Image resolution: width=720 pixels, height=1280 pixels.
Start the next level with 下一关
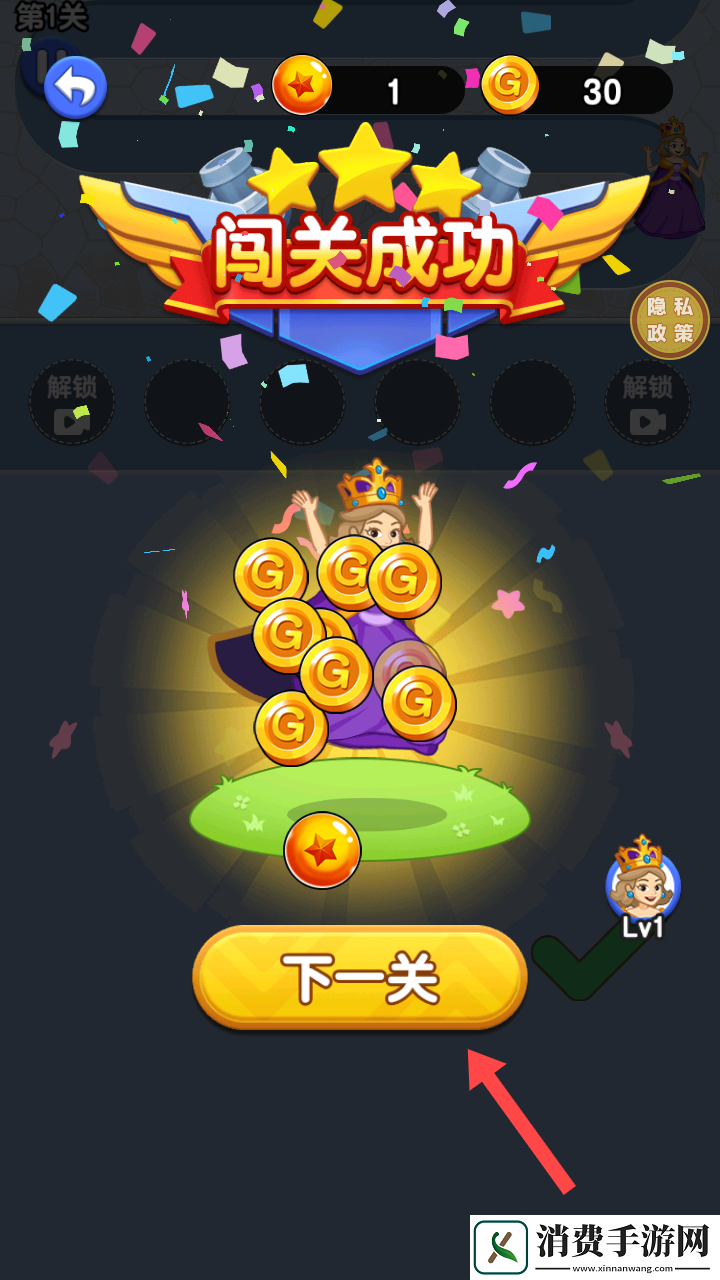(360, 977)
